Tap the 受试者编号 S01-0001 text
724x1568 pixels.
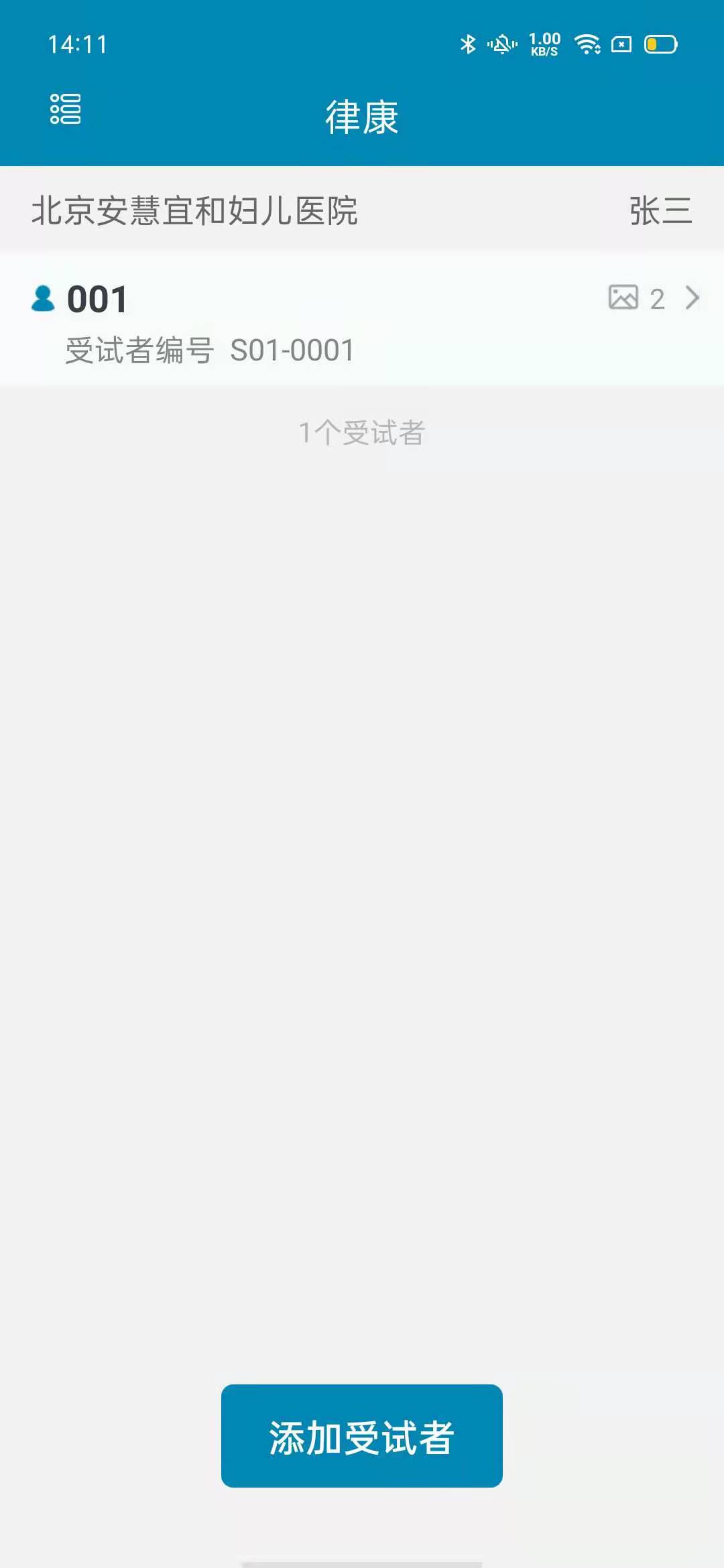pyautogui.click(x=208, y=350)
